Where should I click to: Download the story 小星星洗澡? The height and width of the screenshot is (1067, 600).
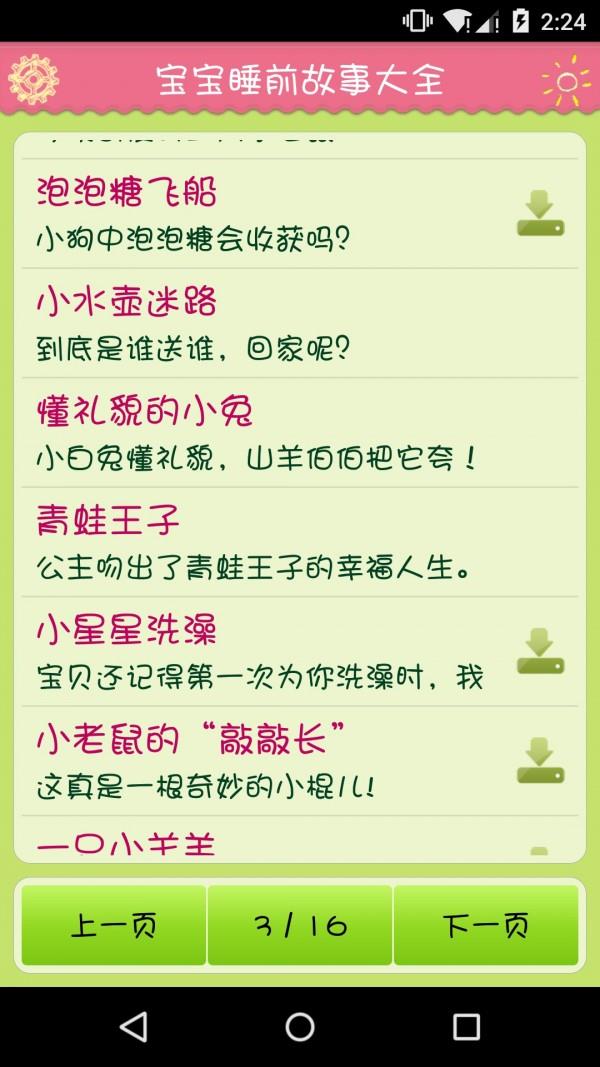pos(540,652)
